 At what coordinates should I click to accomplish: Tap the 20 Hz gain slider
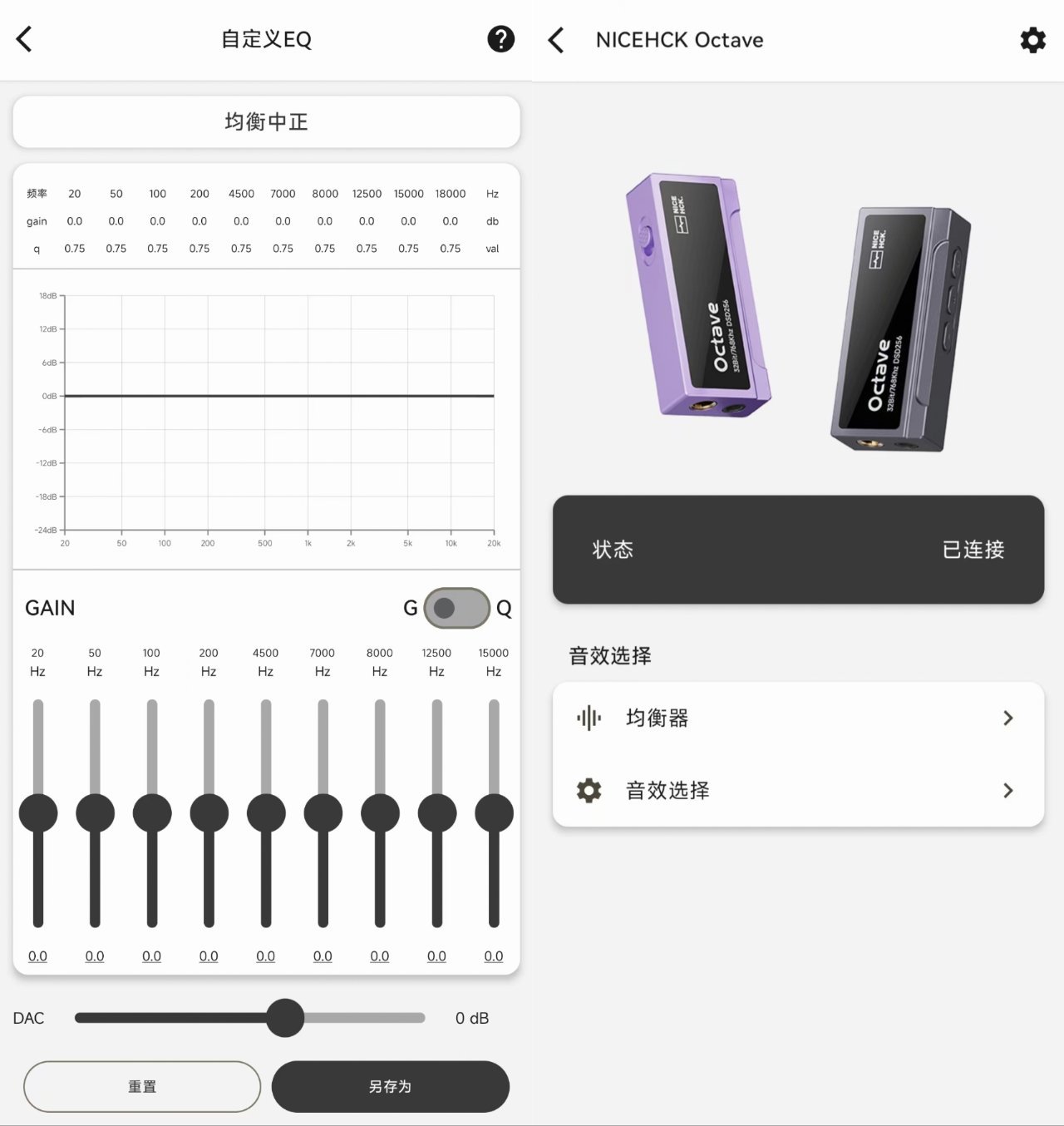(38, 812)
